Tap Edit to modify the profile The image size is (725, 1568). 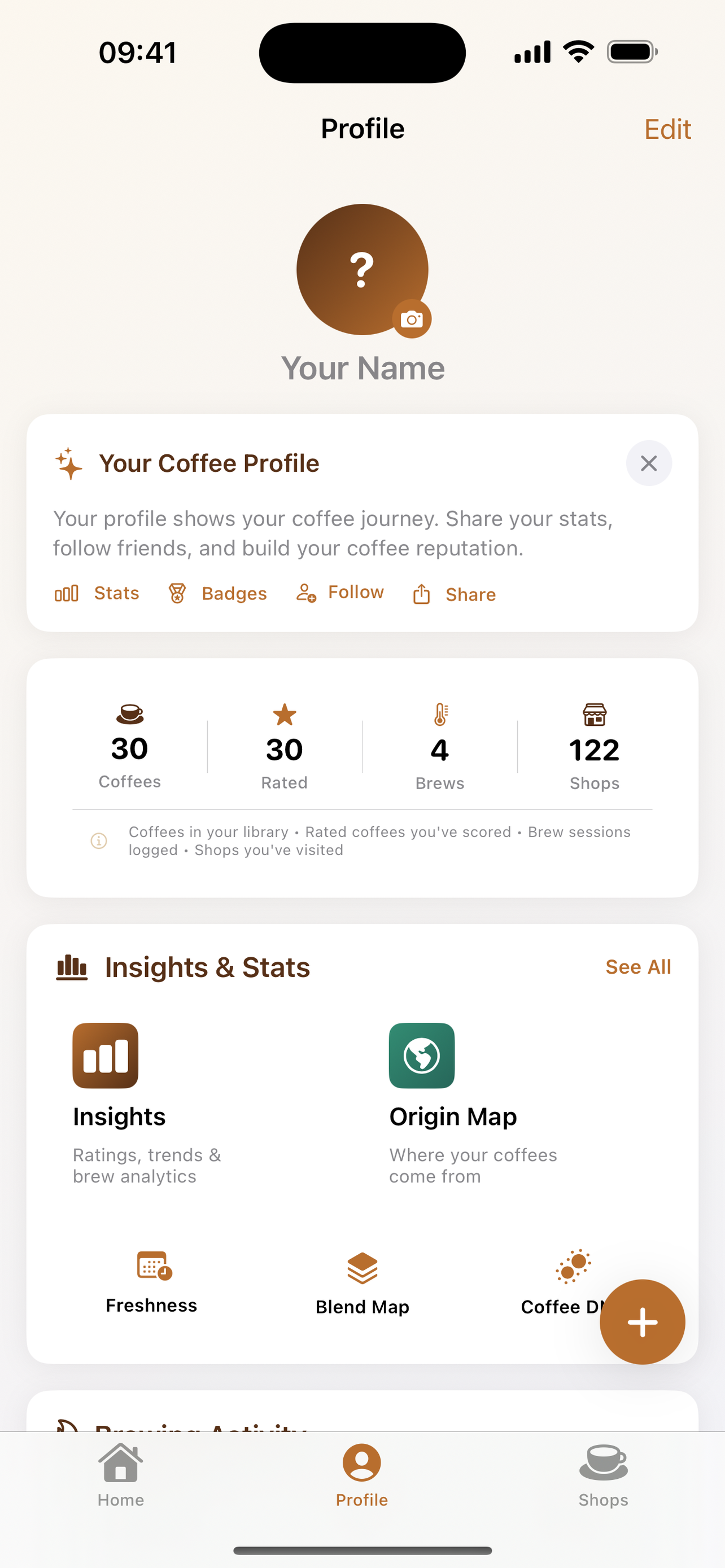click(667, 130)
